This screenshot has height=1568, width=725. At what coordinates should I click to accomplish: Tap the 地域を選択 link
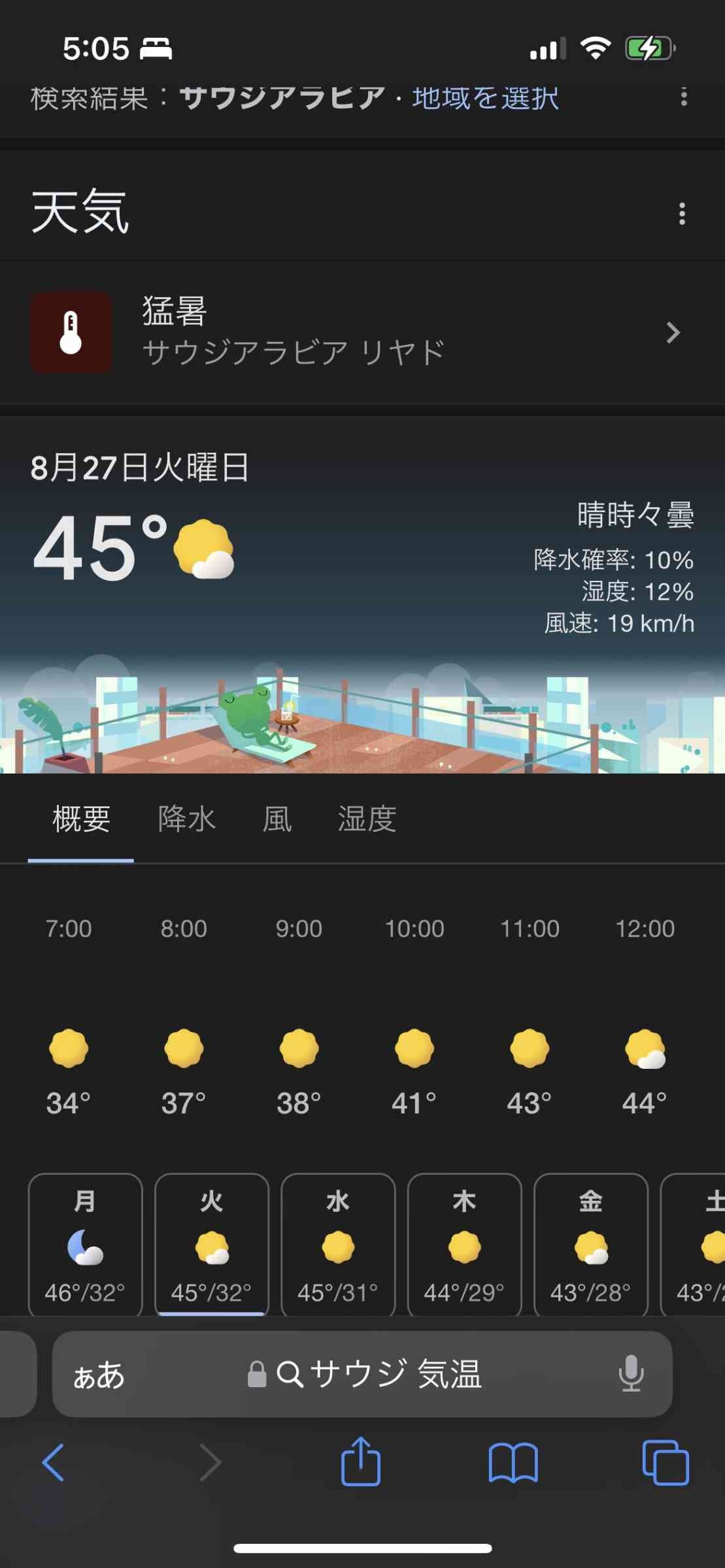click(x=485, y=99)
